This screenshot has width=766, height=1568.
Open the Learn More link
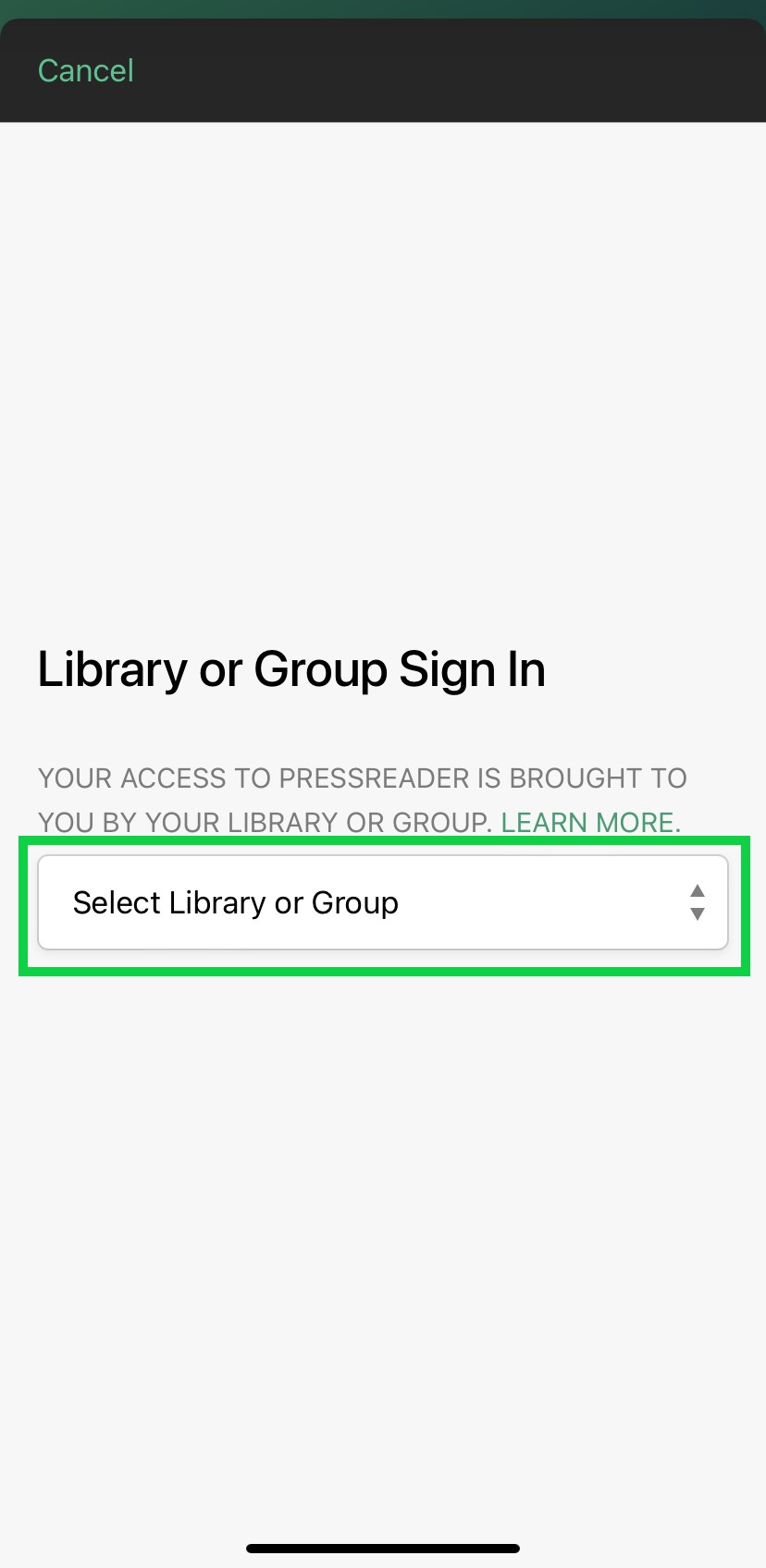(x=590, y=822)
